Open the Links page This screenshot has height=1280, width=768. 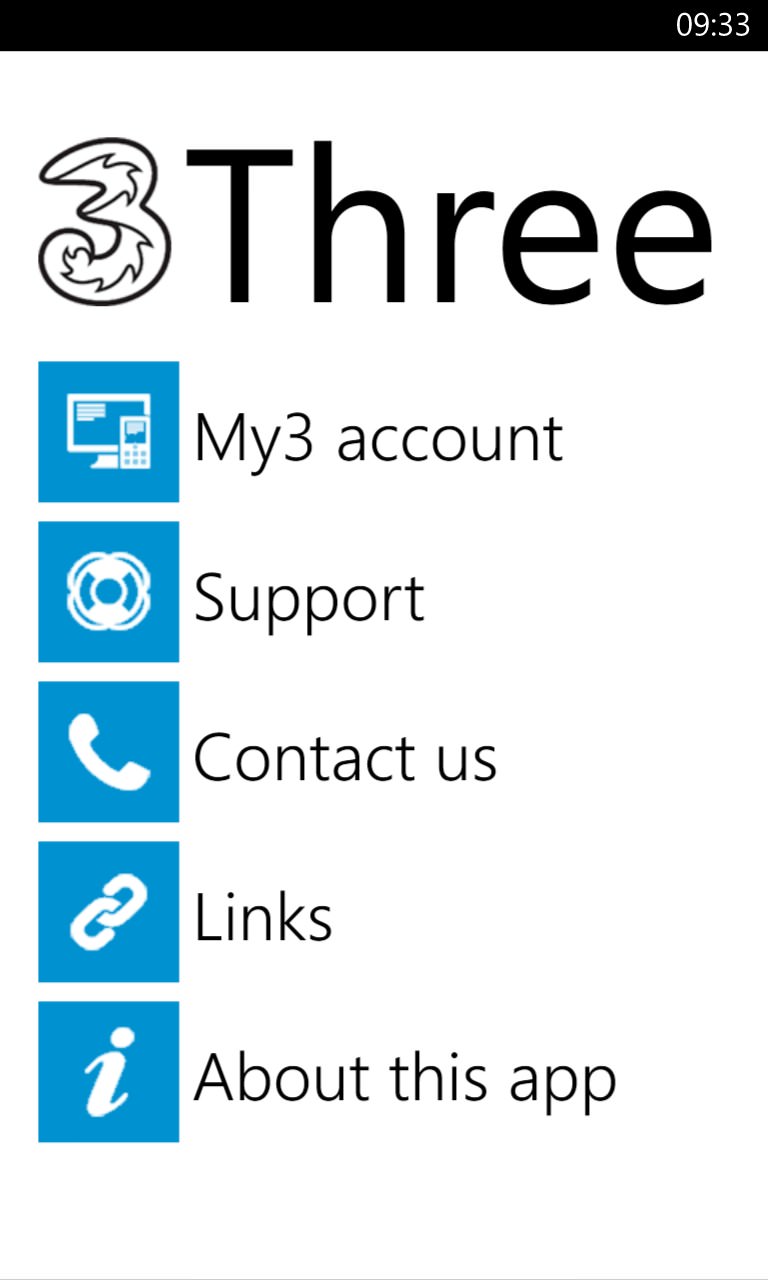click(x=186, y=912)
